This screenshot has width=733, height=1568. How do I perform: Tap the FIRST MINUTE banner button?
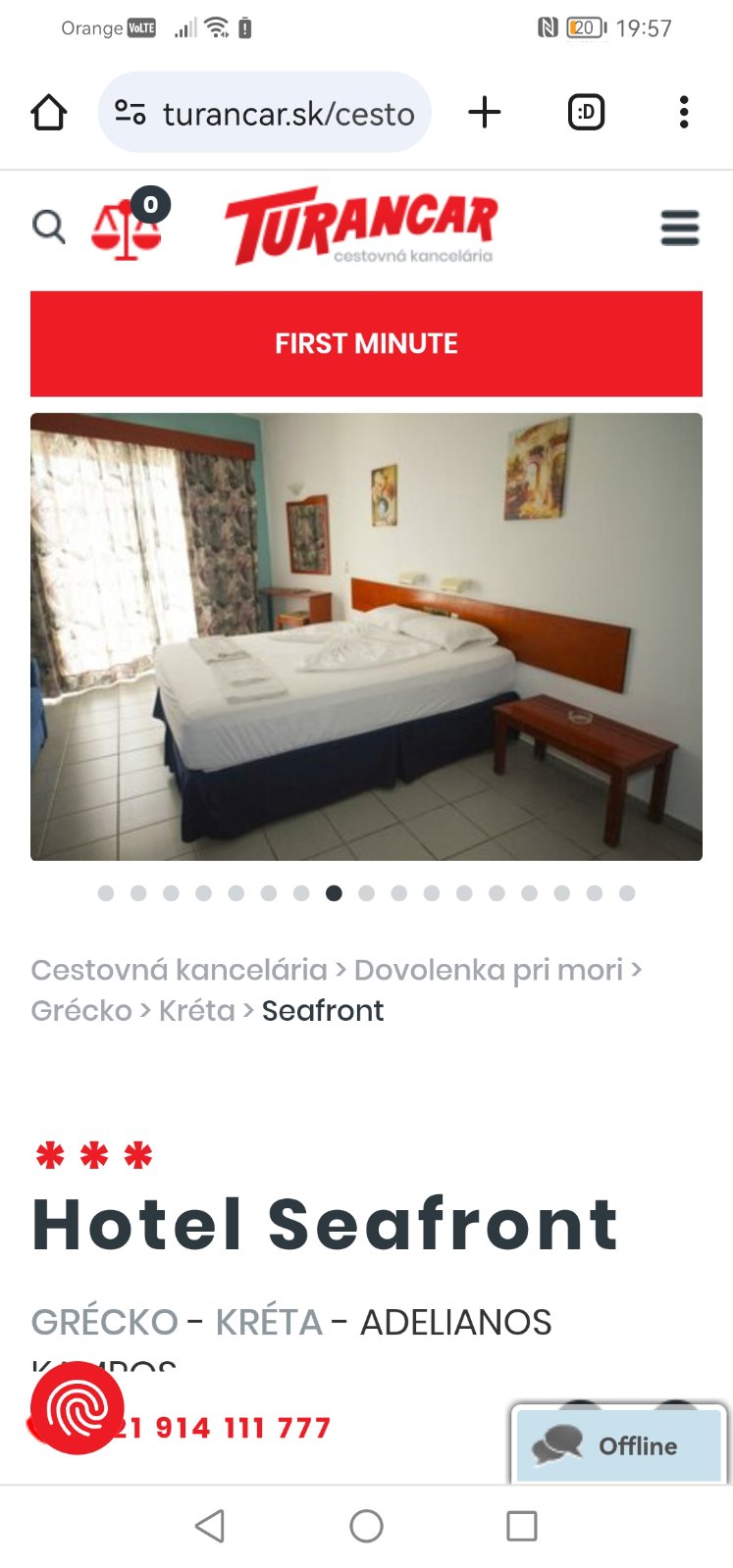(x=366, y=343)
